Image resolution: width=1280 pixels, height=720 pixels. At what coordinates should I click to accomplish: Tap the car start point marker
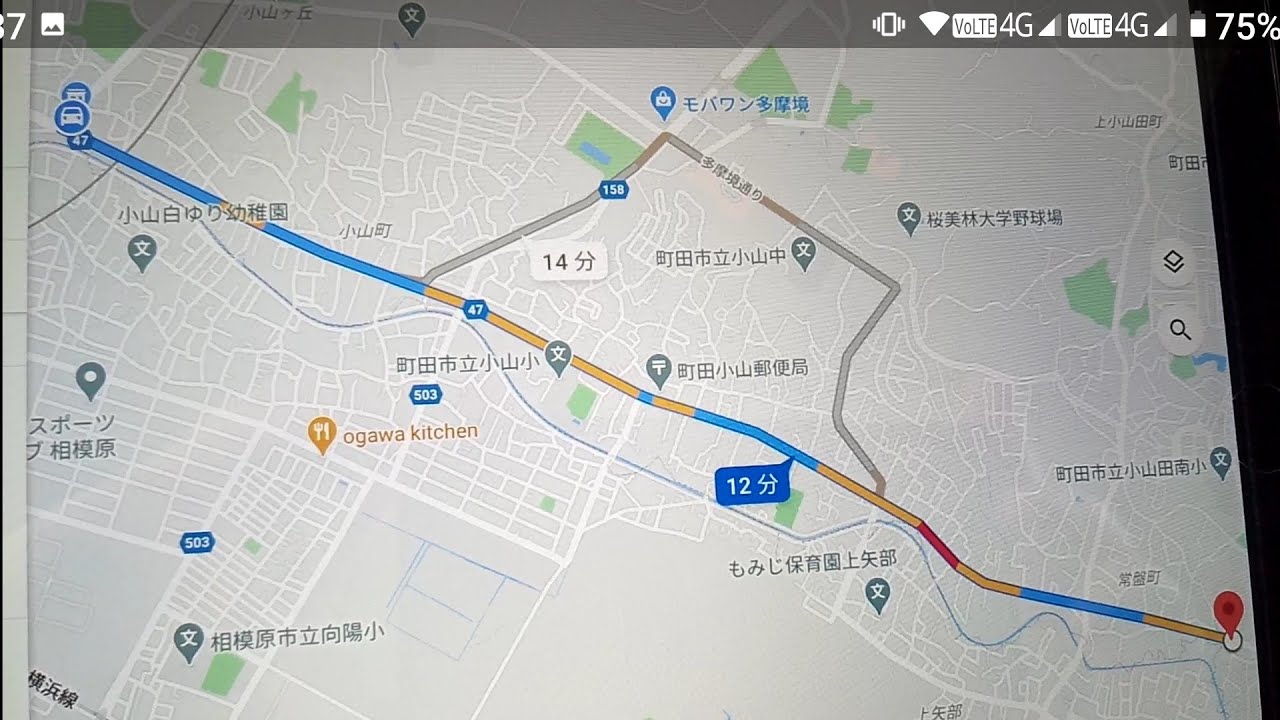pos(71,117)
